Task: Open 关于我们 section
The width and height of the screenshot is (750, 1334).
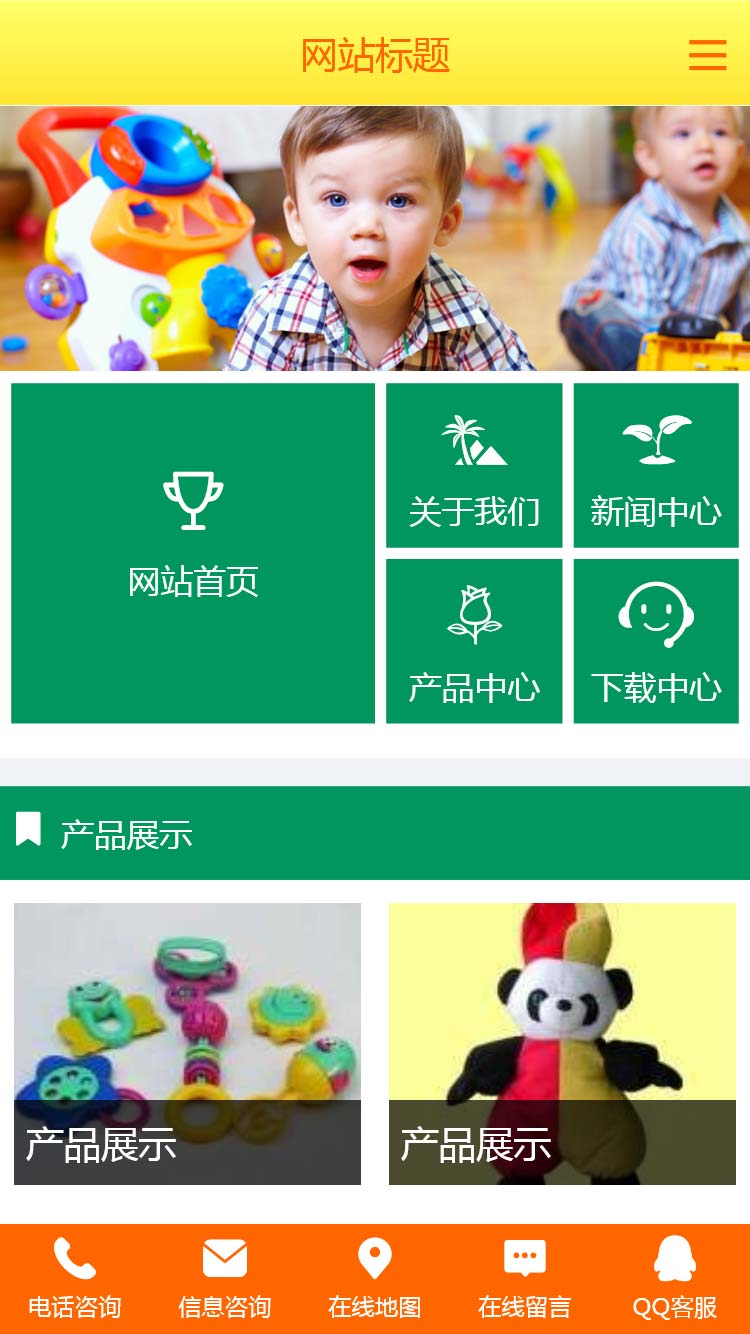Action: point(474,466)
